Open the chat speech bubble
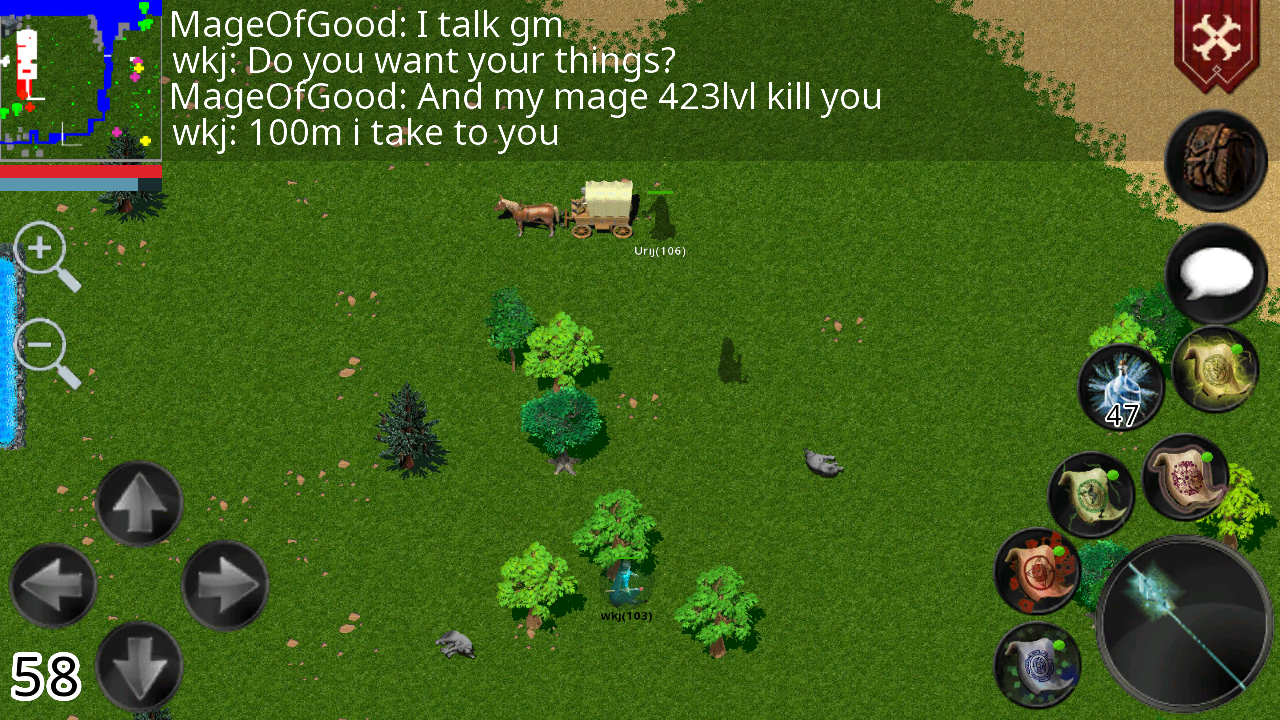1280x720 pixels. (x=1216, y=275)
